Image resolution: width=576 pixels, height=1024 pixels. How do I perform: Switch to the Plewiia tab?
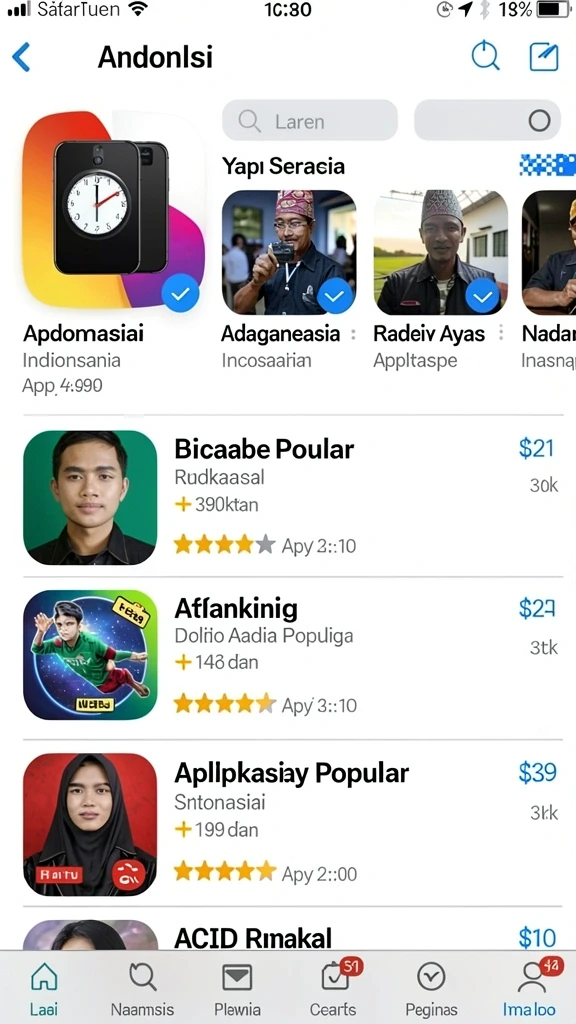[x=238, y=987]
